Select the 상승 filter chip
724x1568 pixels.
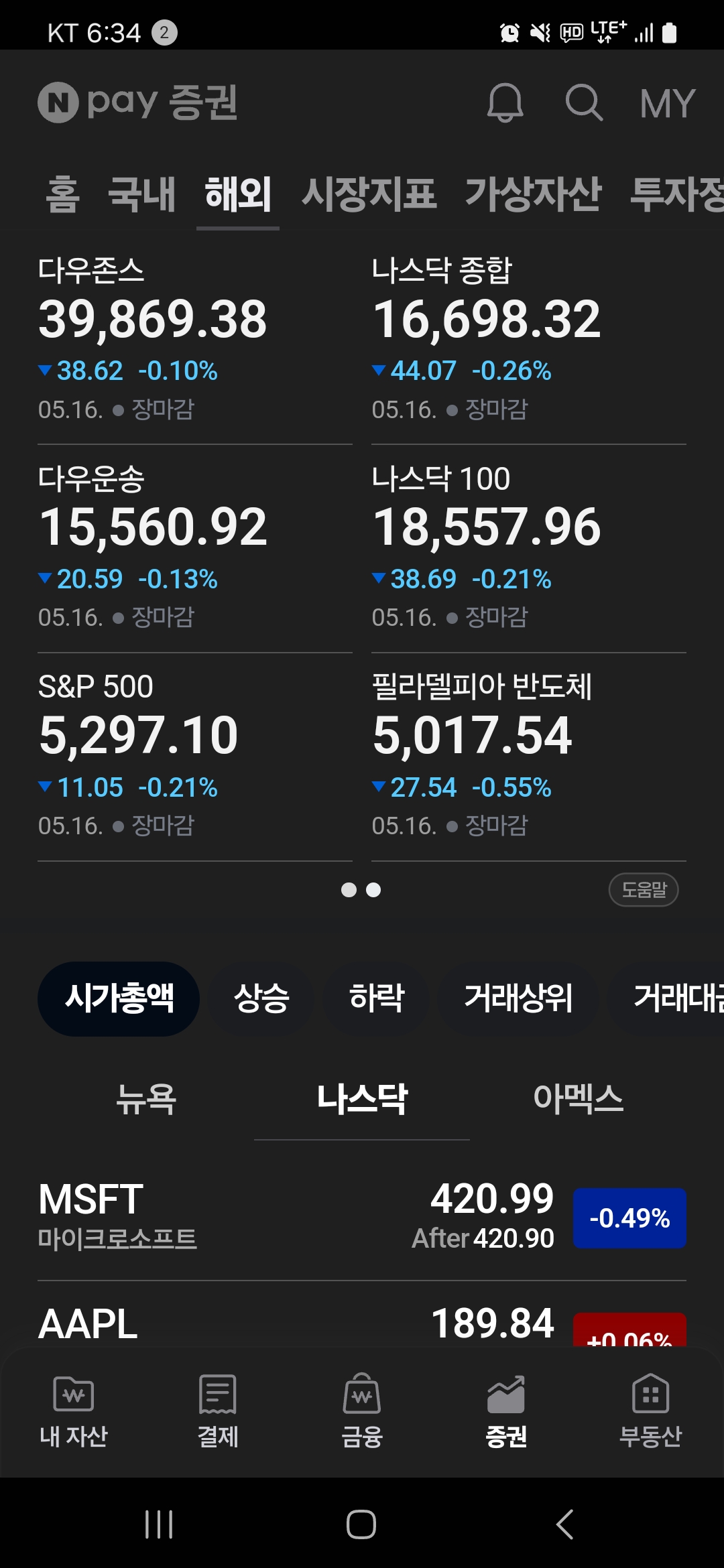261,998
